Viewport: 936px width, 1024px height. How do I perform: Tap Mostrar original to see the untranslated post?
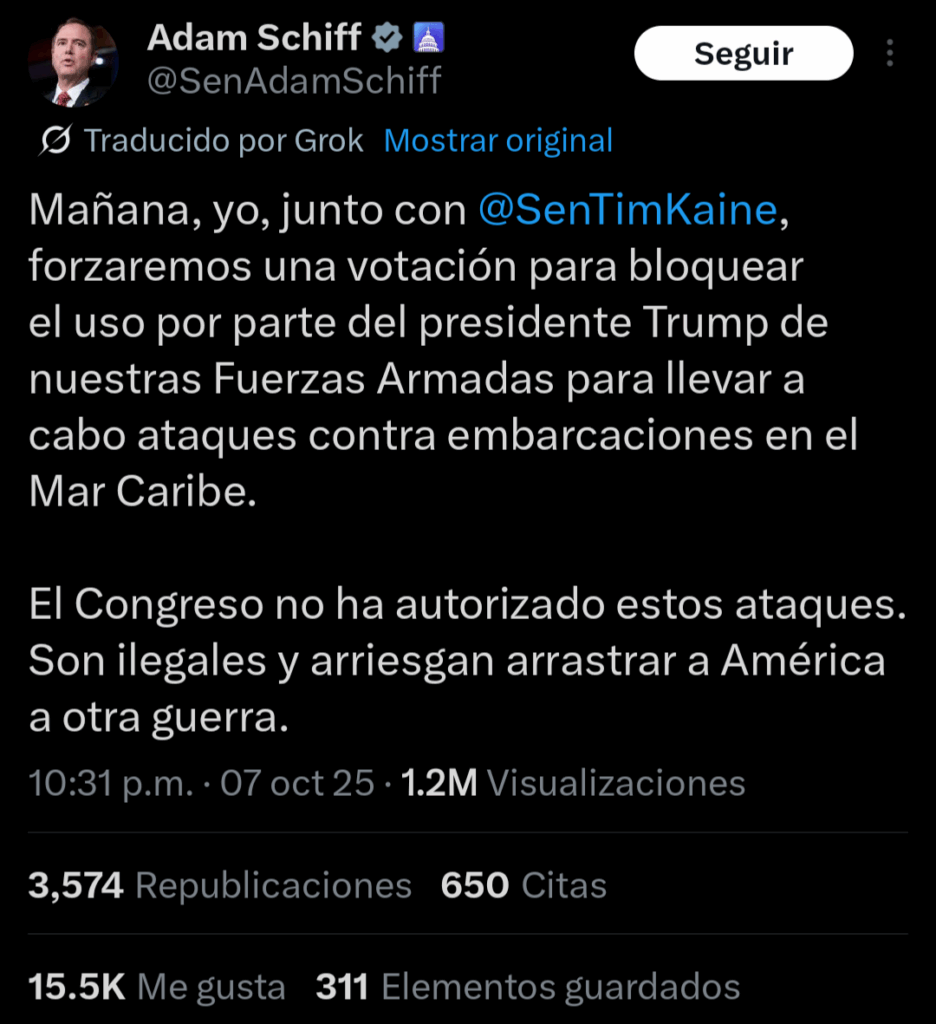[x=498, y=141]
